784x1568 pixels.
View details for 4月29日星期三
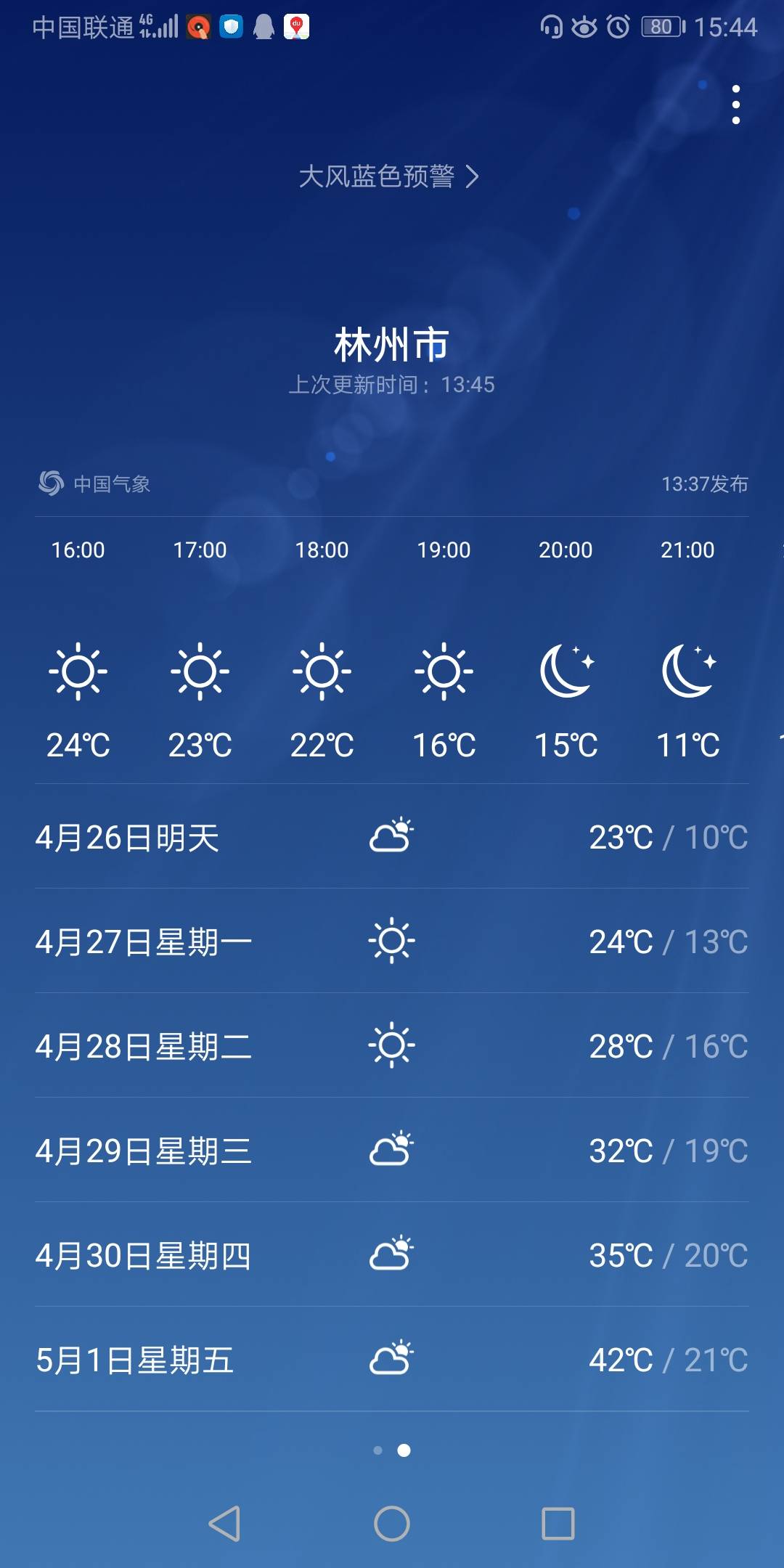coord(392,1151)
